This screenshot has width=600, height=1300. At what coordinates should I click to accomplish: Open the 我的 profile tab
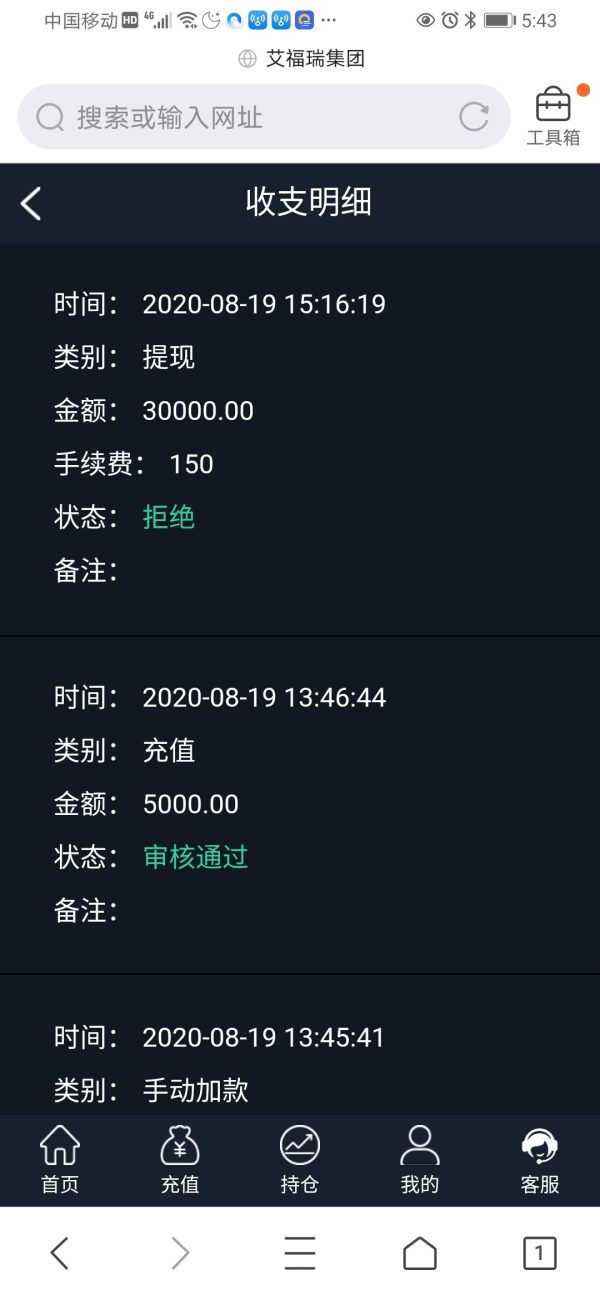click(x=420, y=1160)
